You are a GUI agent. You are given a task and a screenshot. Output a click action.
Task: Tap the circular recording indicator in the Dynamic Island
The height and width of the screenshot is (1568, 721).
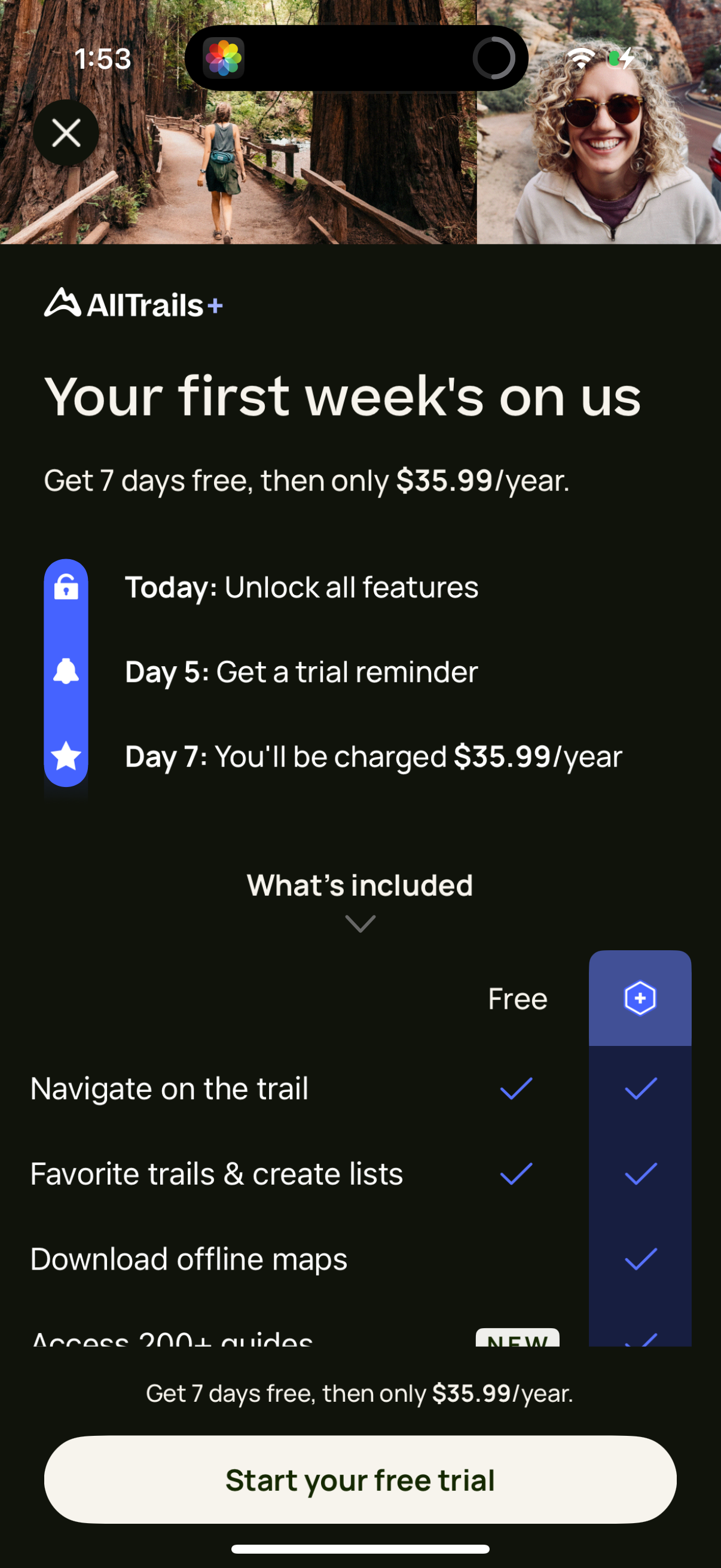[x=494, y=59]
